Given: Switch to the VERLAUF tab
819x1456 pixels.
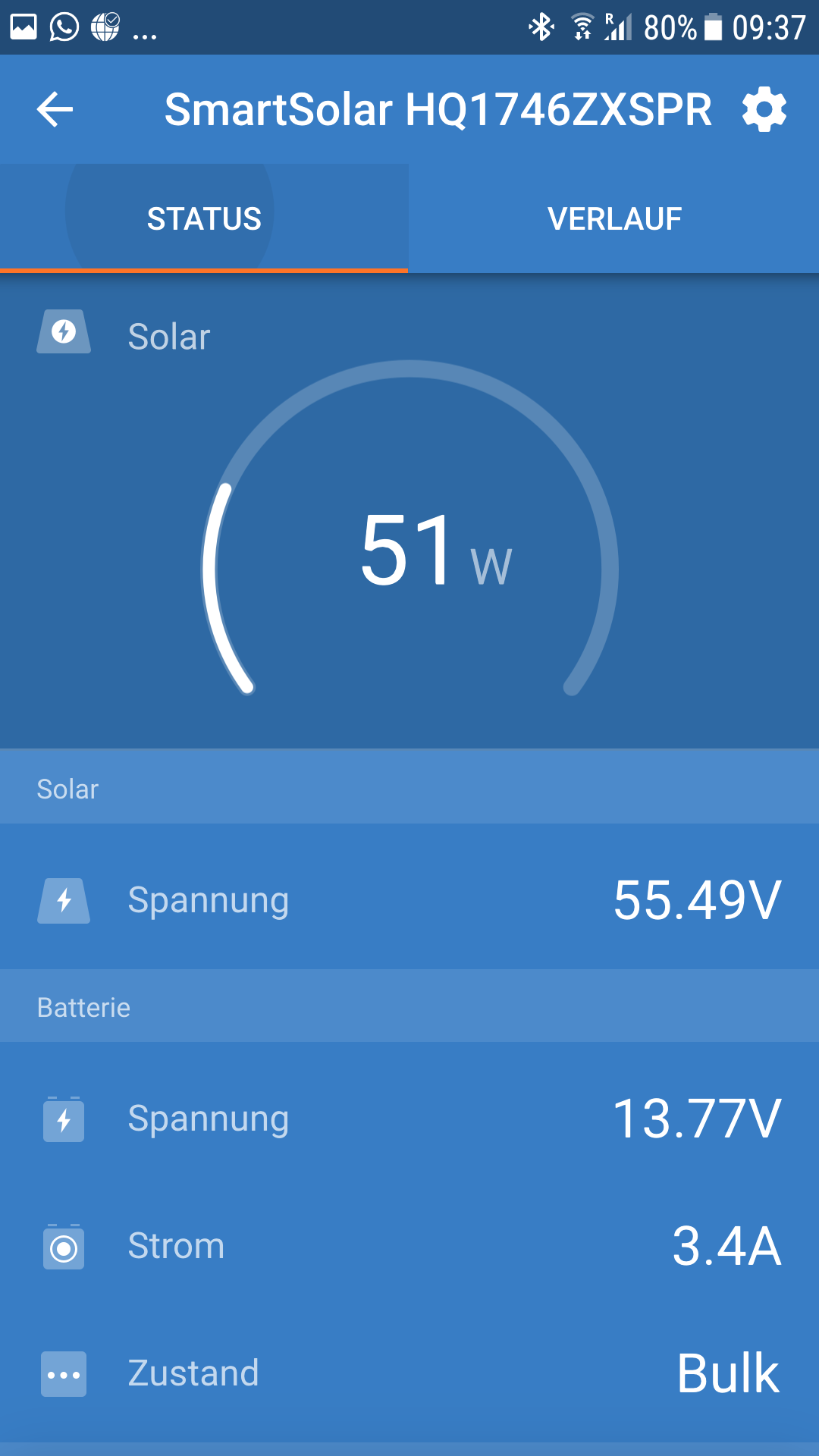Looking at the screenshot, I should coord(614,218).
